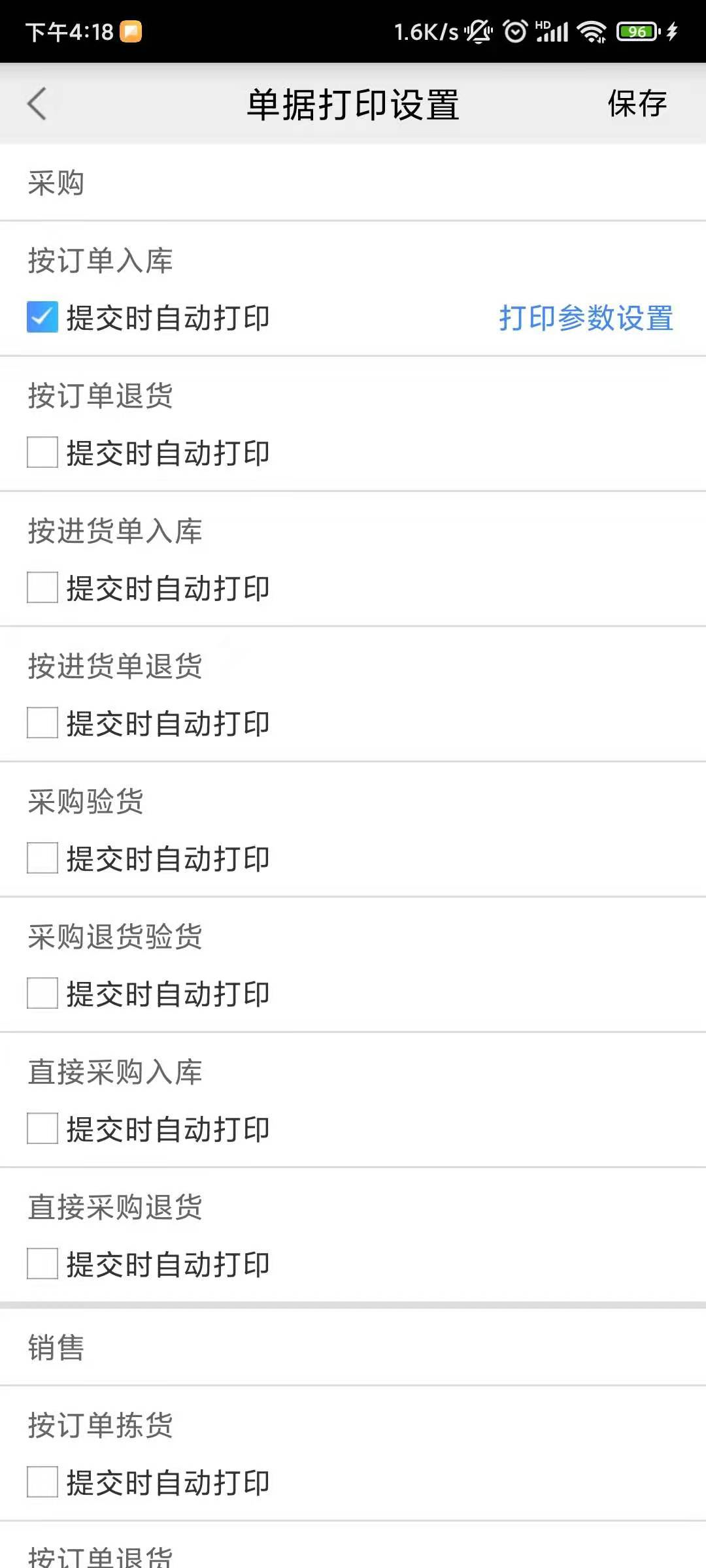Screen dimensions: 706x1568
Task: Uncheck auto print under 按订单入库
Action: [x=42, y=318]
